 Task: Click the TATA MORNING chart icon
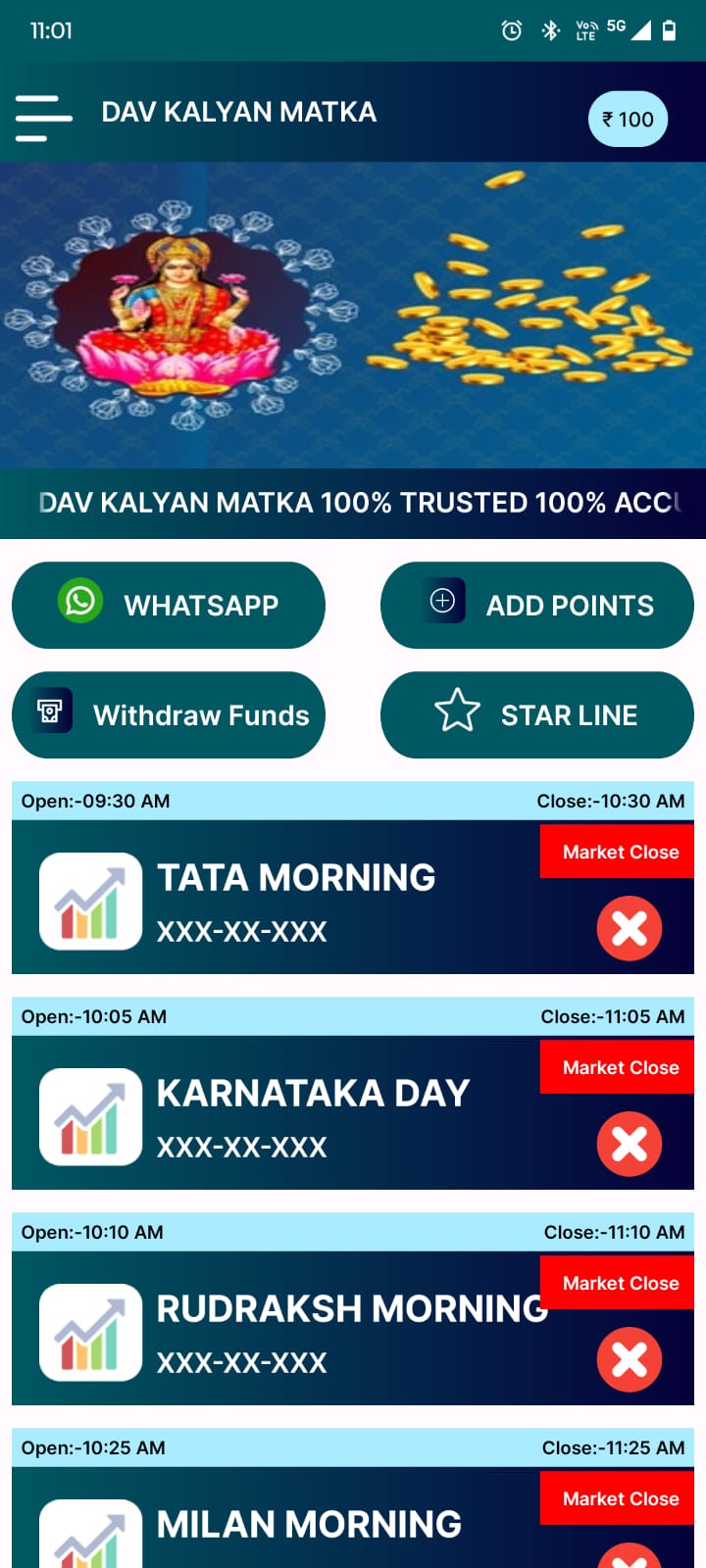(x=89, y=900)
